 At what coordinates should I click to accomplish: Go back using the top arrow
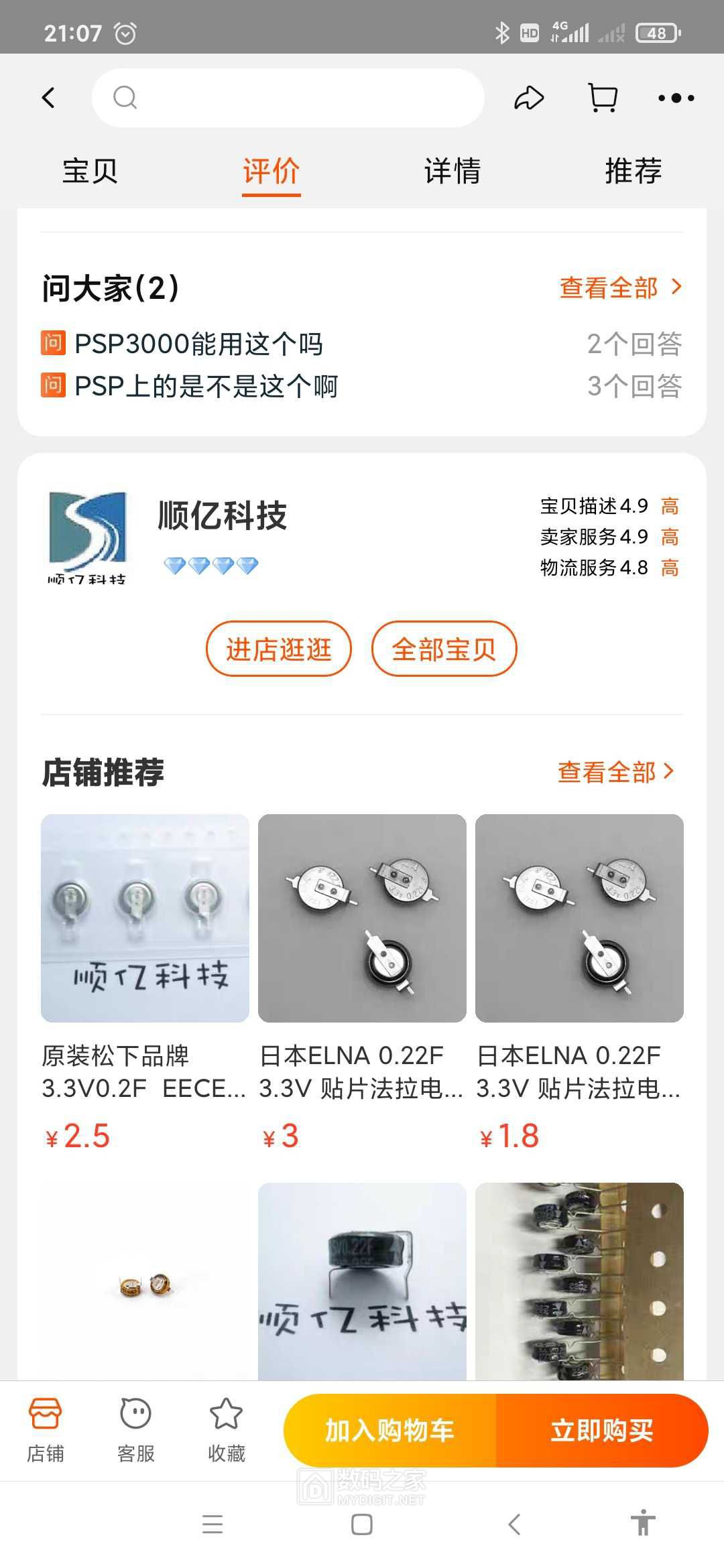pyautogui.click(x=48, y=98)
